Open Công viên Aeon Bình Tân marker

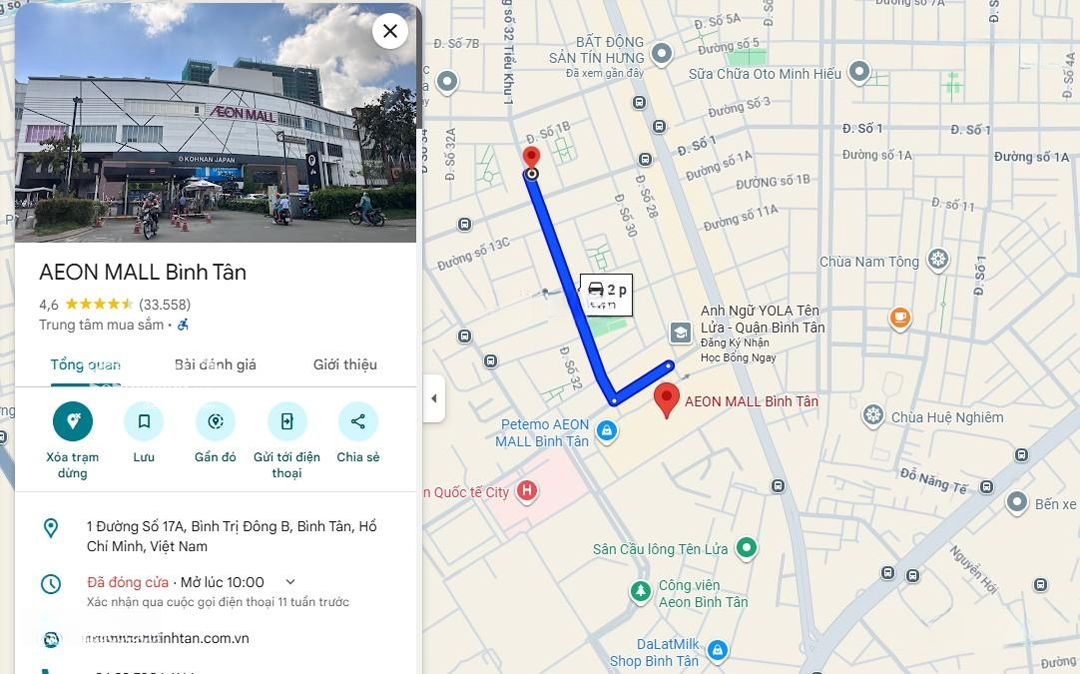641,592
